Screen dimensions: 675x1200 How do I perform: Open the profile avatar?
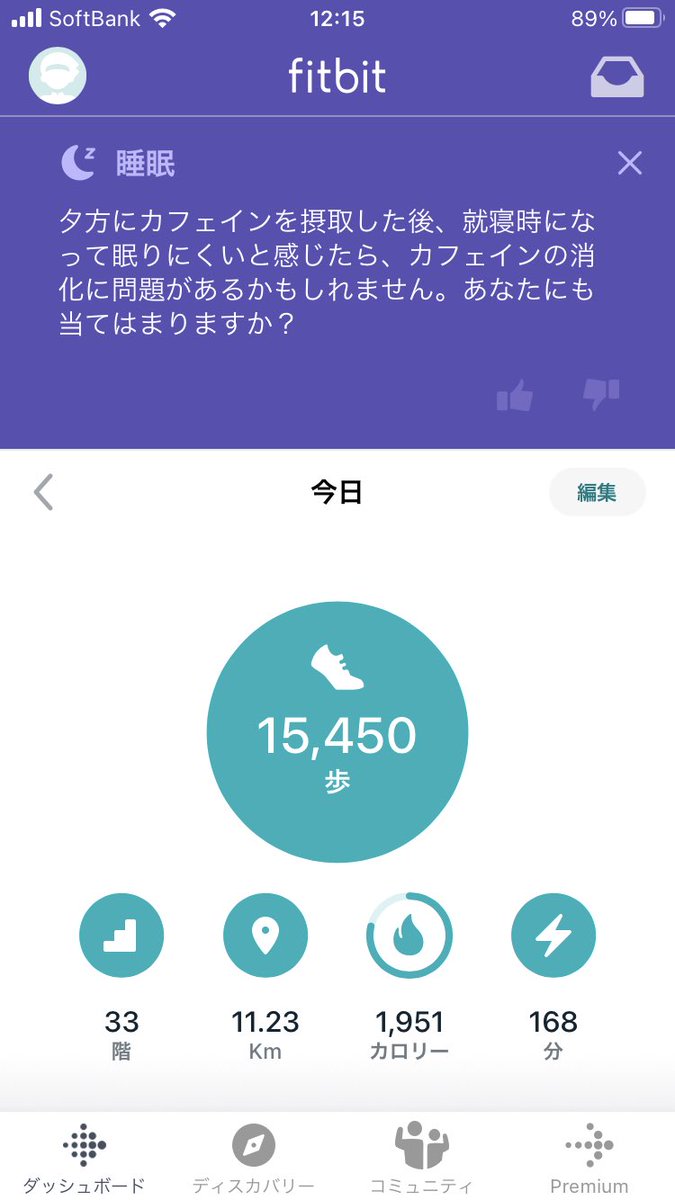pos(57,76)
